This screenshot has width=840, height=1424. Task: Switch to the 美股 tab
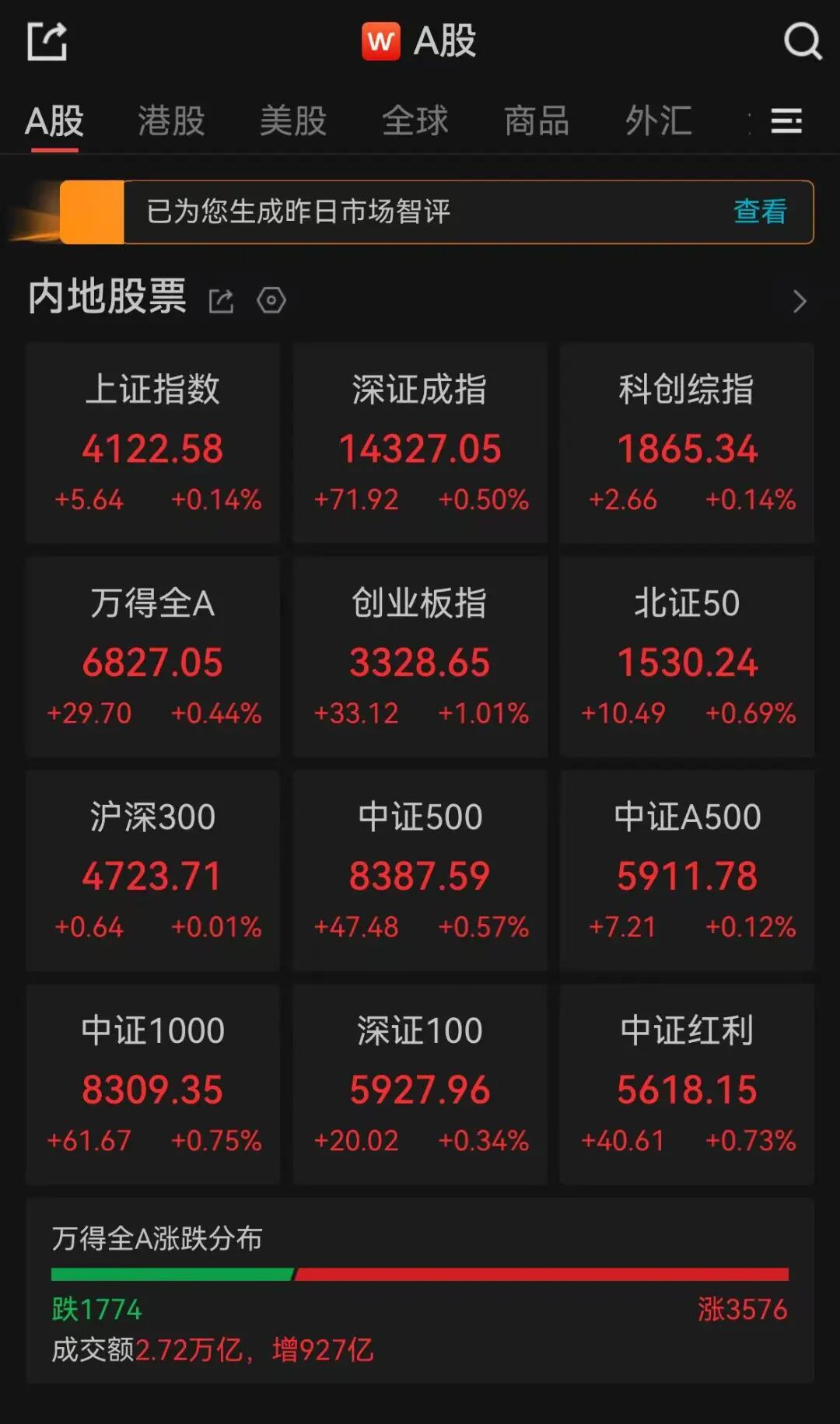click(292, 122)
